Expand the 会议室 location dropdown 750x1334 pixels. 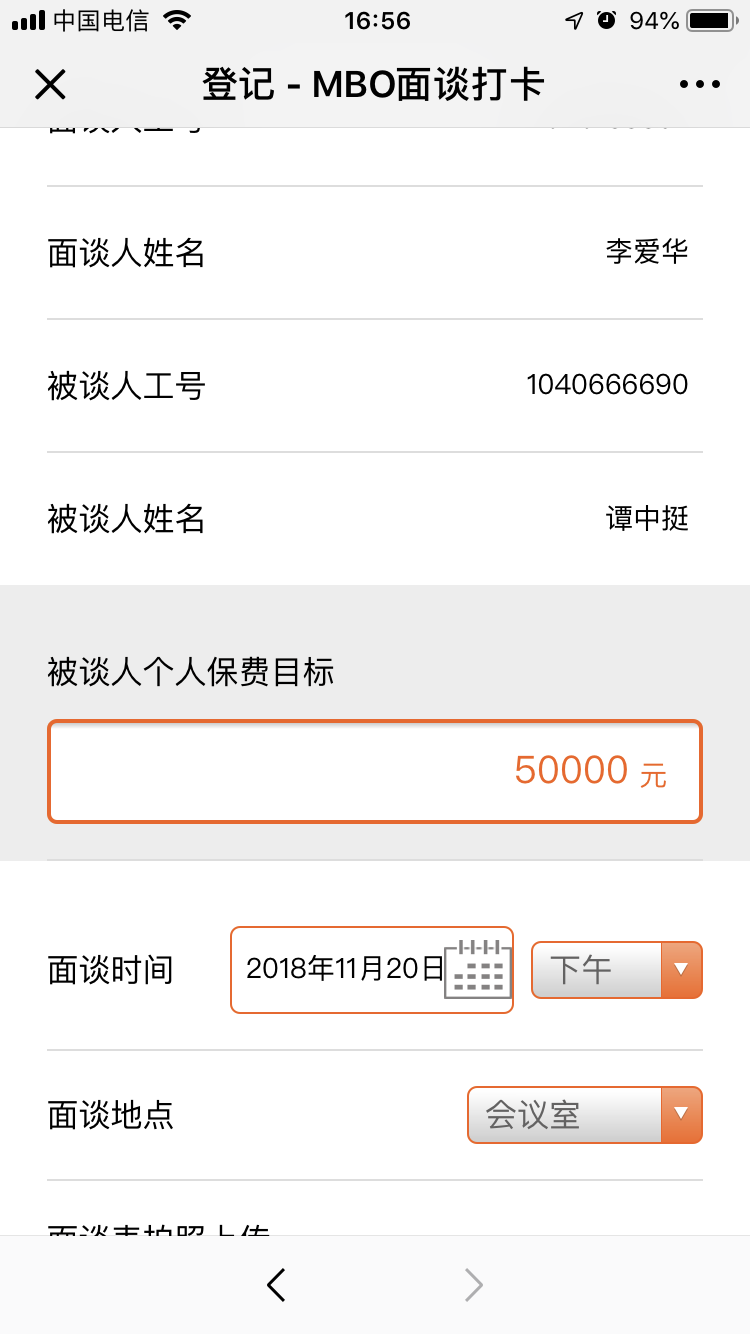pyautogui.click(x=585, y=1114)
